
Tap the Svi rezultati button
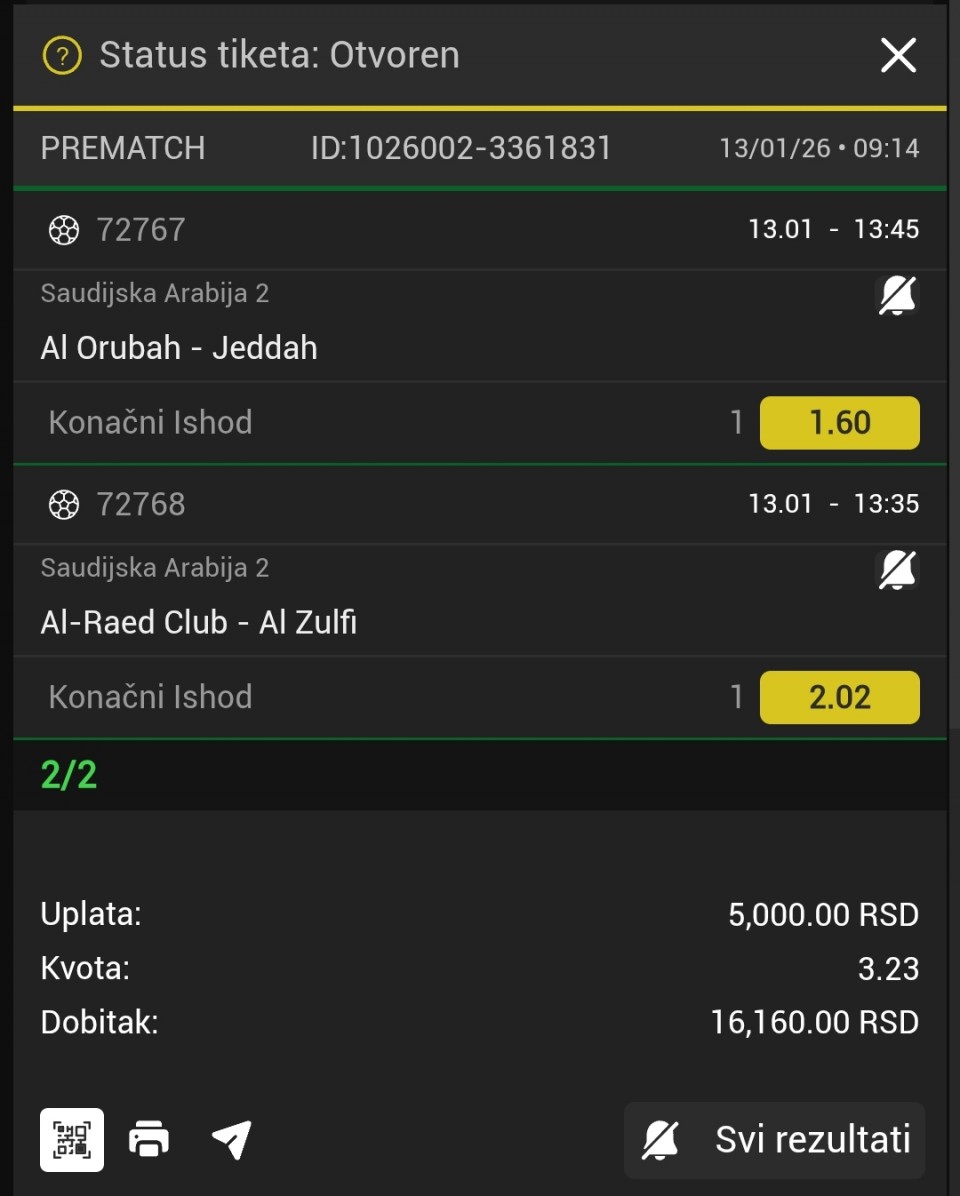click(x=775, y=1140)
